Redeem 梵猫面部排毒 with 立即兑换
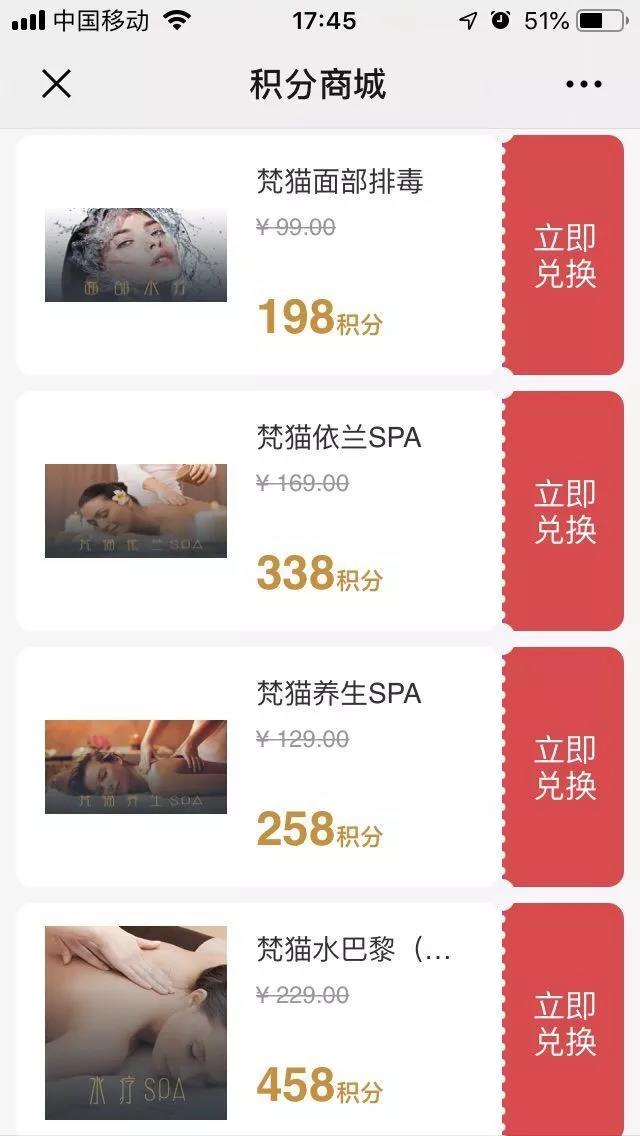 (x=565, y=256)
